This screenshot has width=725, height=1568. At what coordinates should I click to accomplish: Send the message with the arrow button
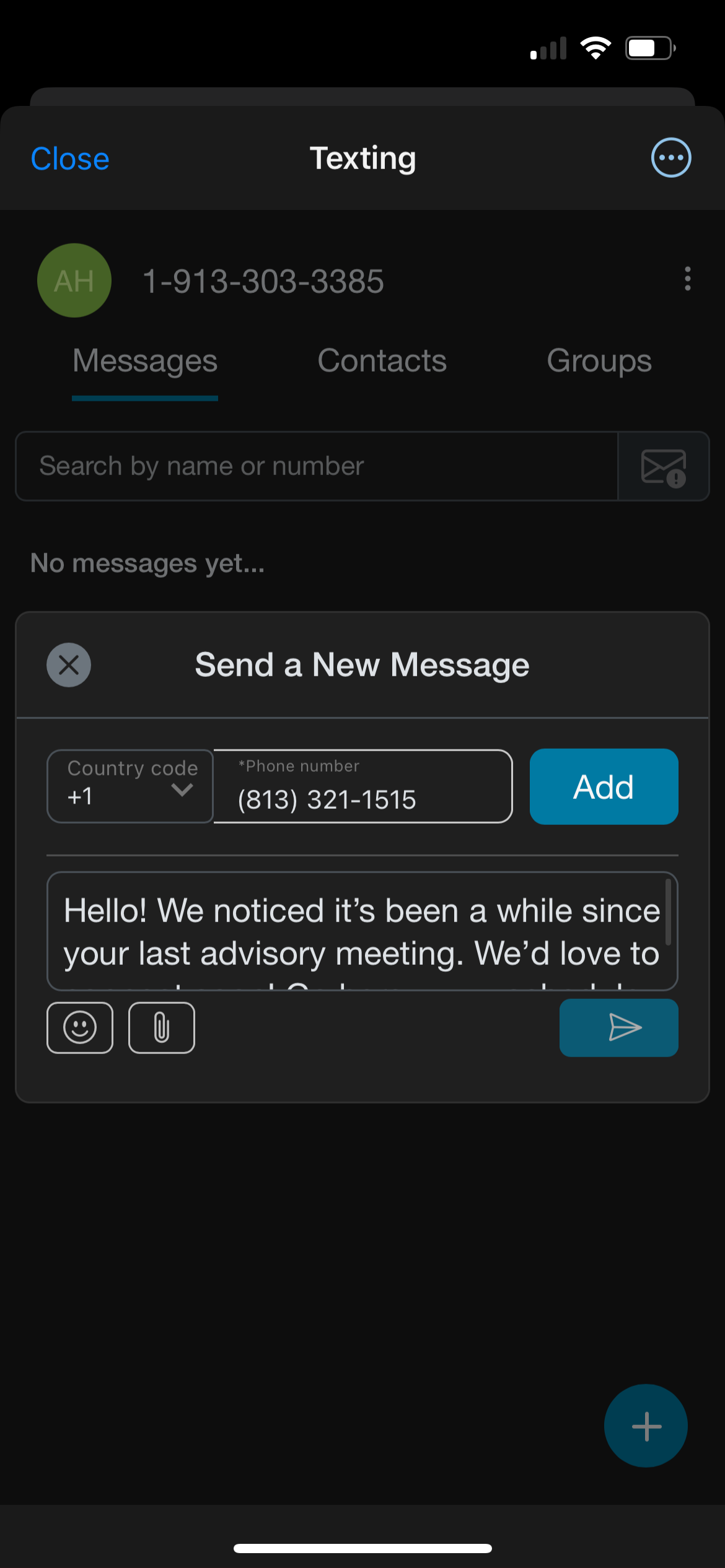(x=618, y=1028)
